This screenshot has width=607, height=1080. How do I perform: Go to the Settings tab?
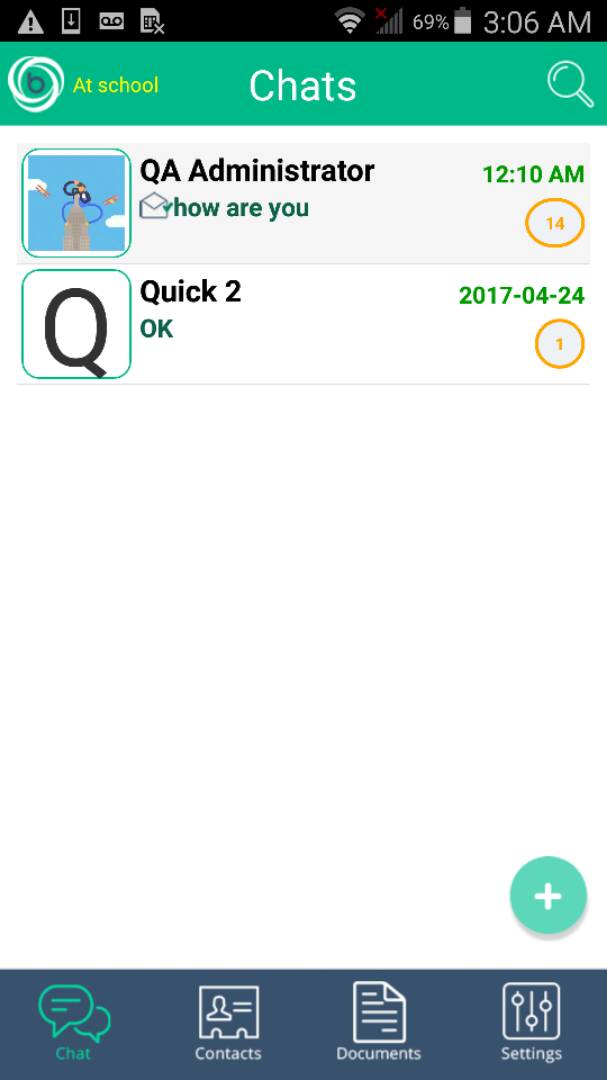(531, 1023)
